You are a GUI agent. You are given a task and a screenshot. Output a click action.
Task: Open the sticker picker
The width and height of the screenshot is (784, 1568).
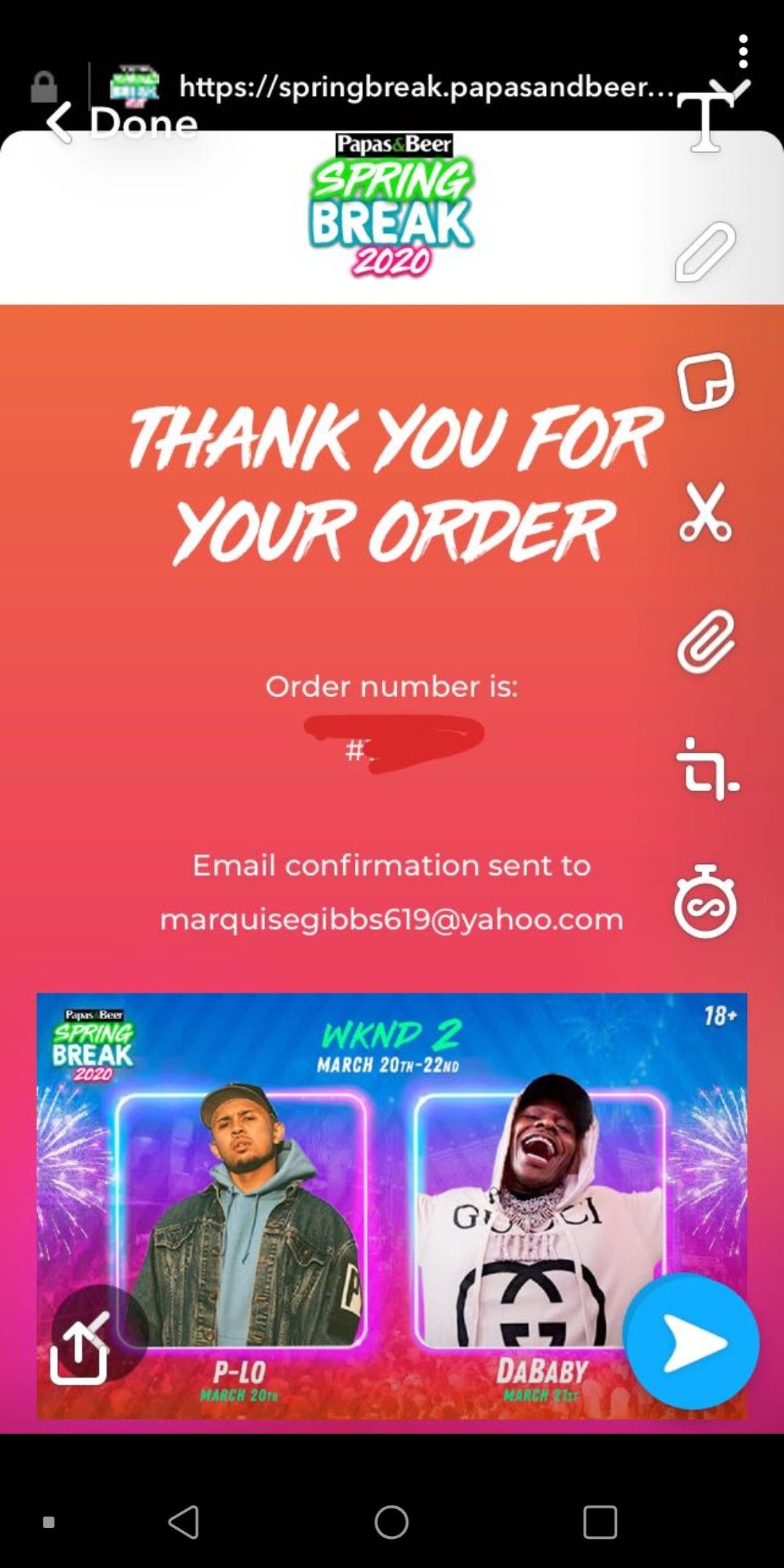click(x=705, y=382)
